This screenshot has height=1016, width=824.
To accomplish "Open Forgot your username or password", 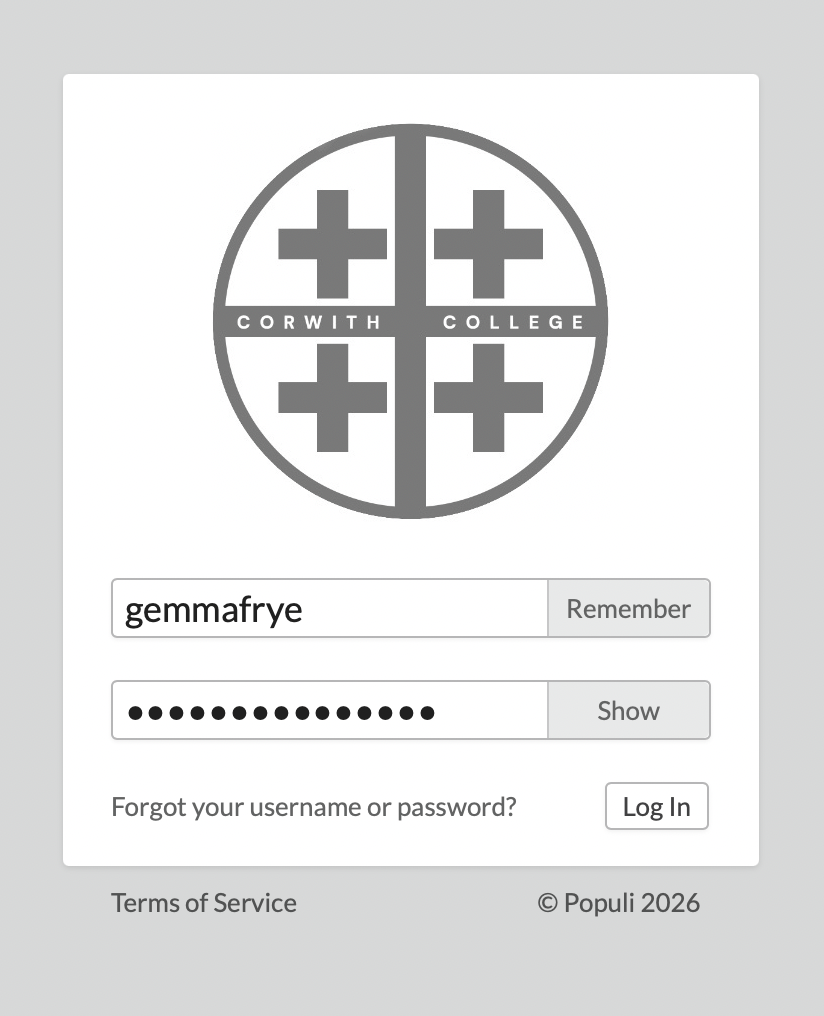I will tap(314, 806).
